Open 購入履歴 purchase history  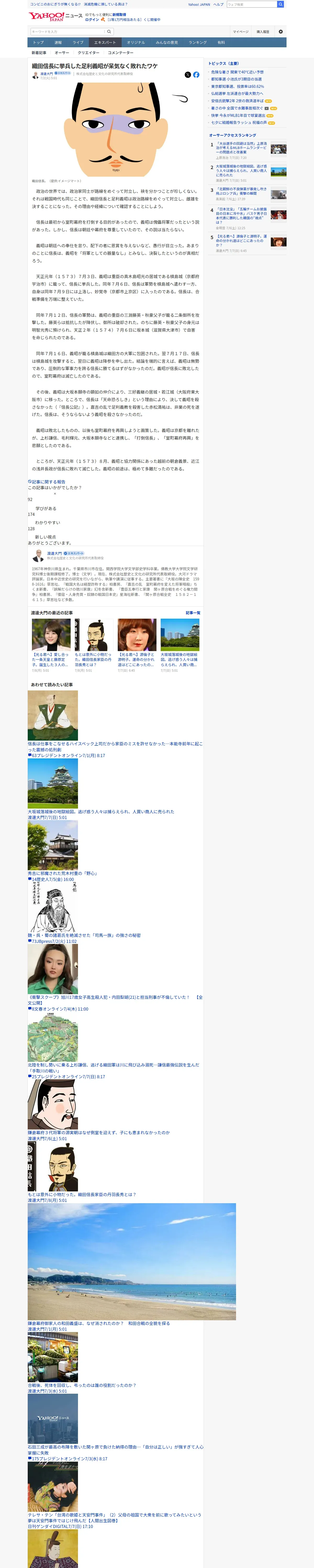[x=263, y=32]
